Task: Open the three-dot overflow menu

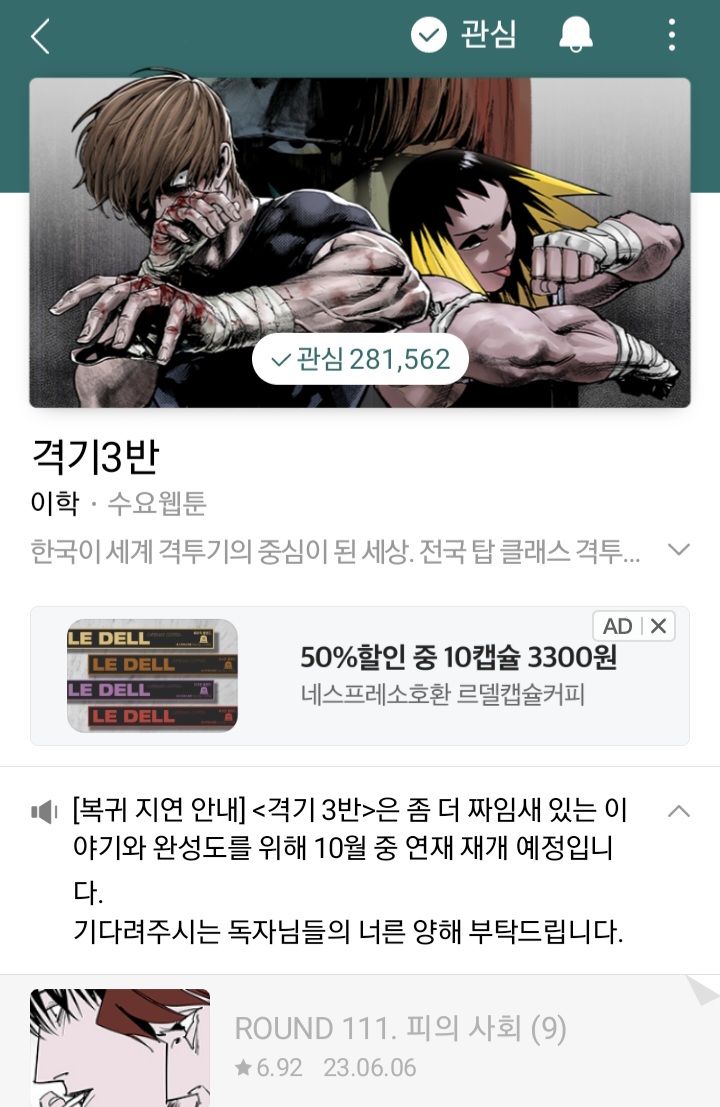Action: [671, 35]
